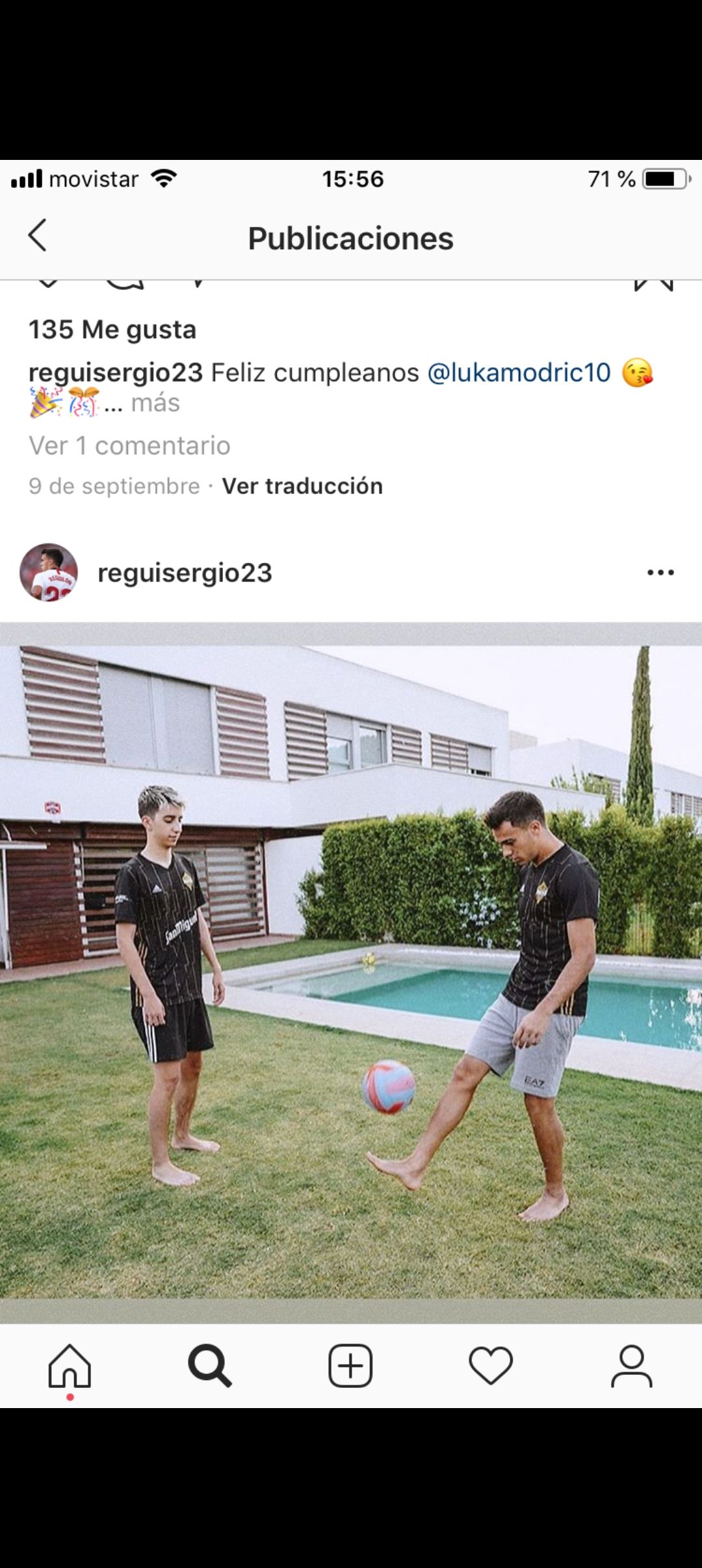
Task: Open reguisergio23 profile picture in post header
Action: tap(49, 573)
